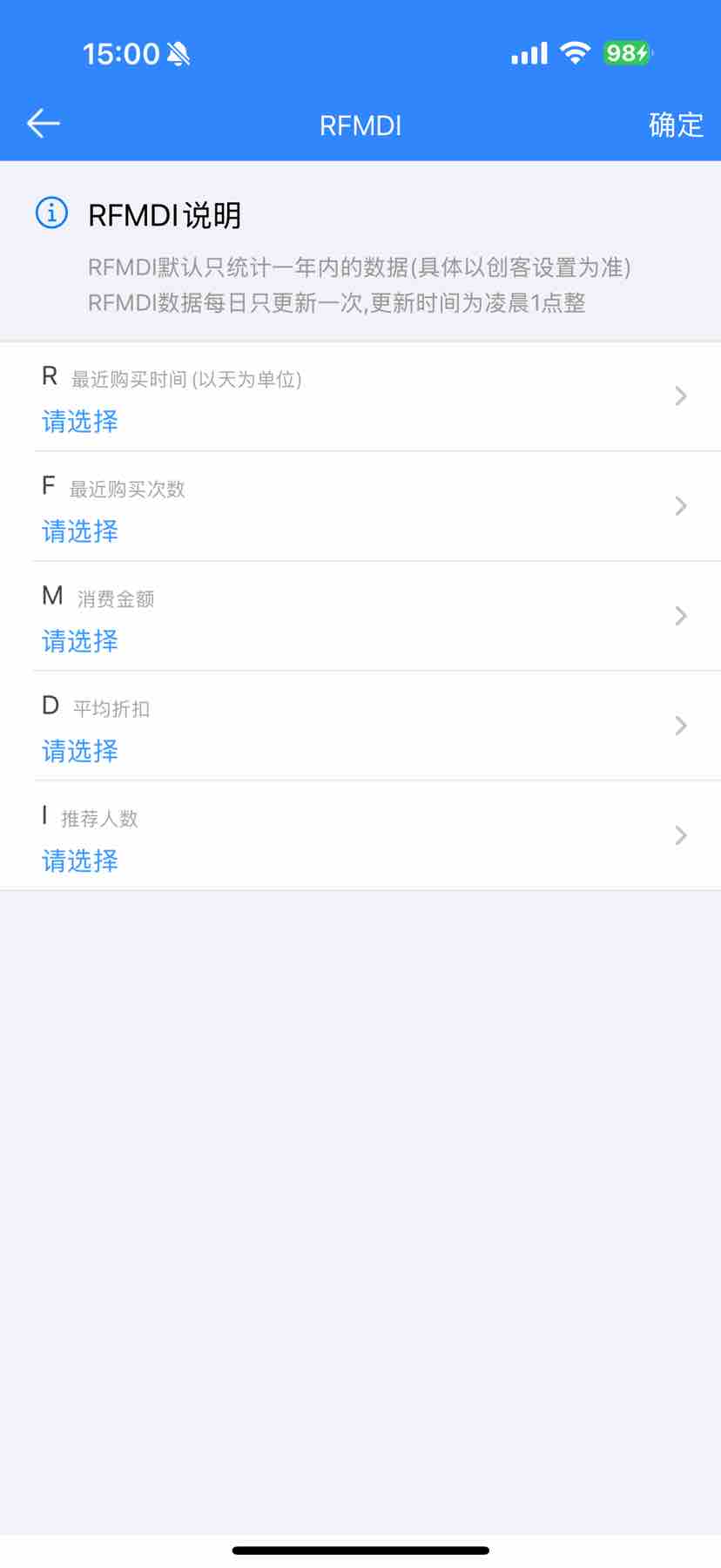
Task: Open the R 最近购买时间 selection row
Action: [x=360, y=398]
